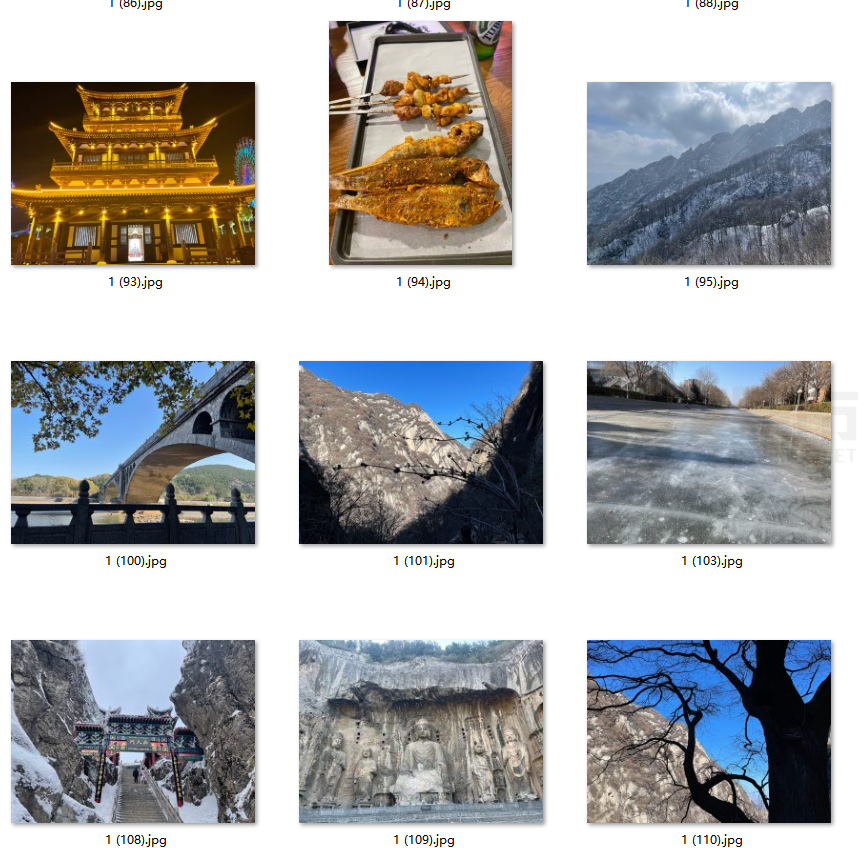This screenshot has width=867, height=848.
Task: Open the tree silhouette photo 1 (110).jpg
Action: pyautogui.click(x=709, y=732)
